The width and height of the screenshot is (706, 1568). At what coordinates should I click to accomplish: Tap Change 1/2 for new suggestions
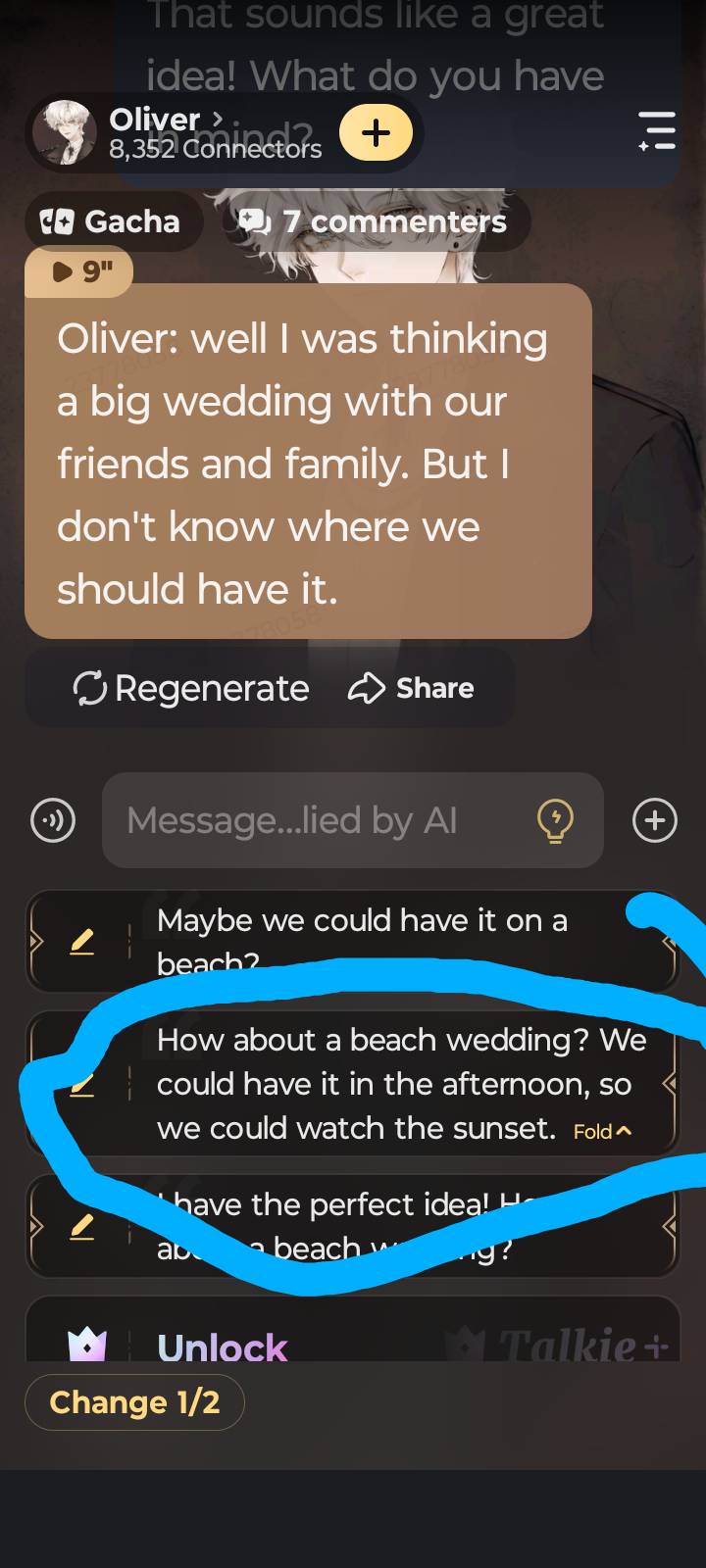coord(134,1402)
